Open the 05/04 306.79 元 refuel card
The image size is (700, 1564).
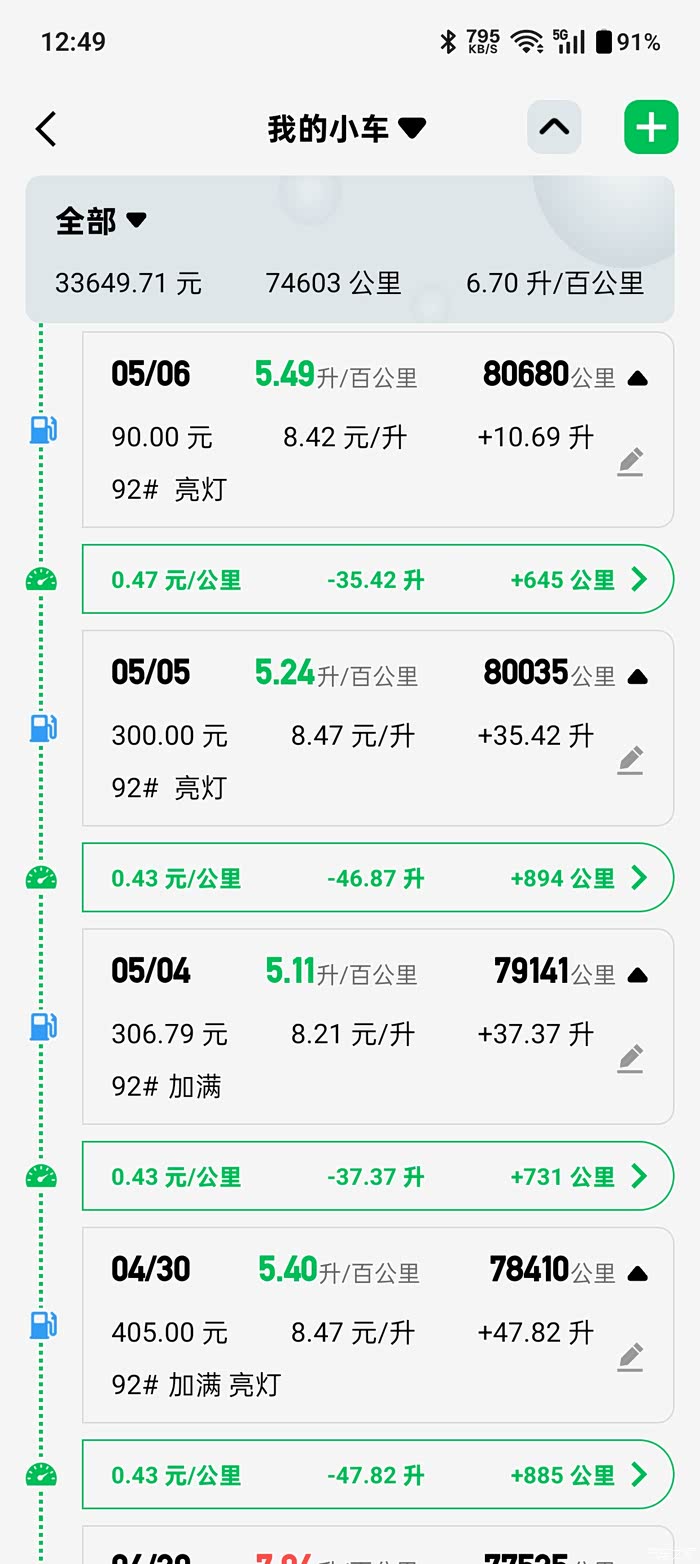[x=378, y=1027]
